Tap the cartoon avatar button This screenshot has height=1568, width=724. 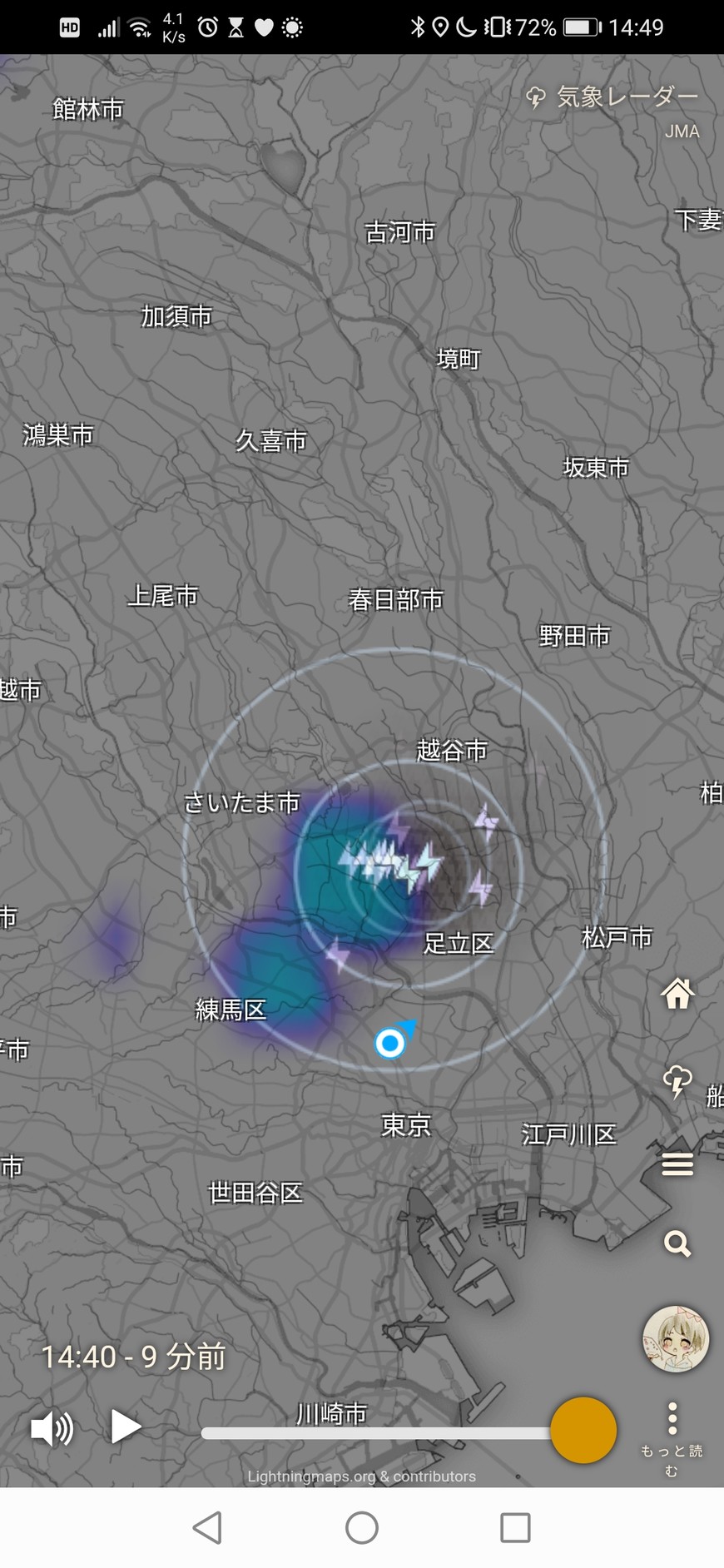pyautogui.click(x=675, y=1339)
